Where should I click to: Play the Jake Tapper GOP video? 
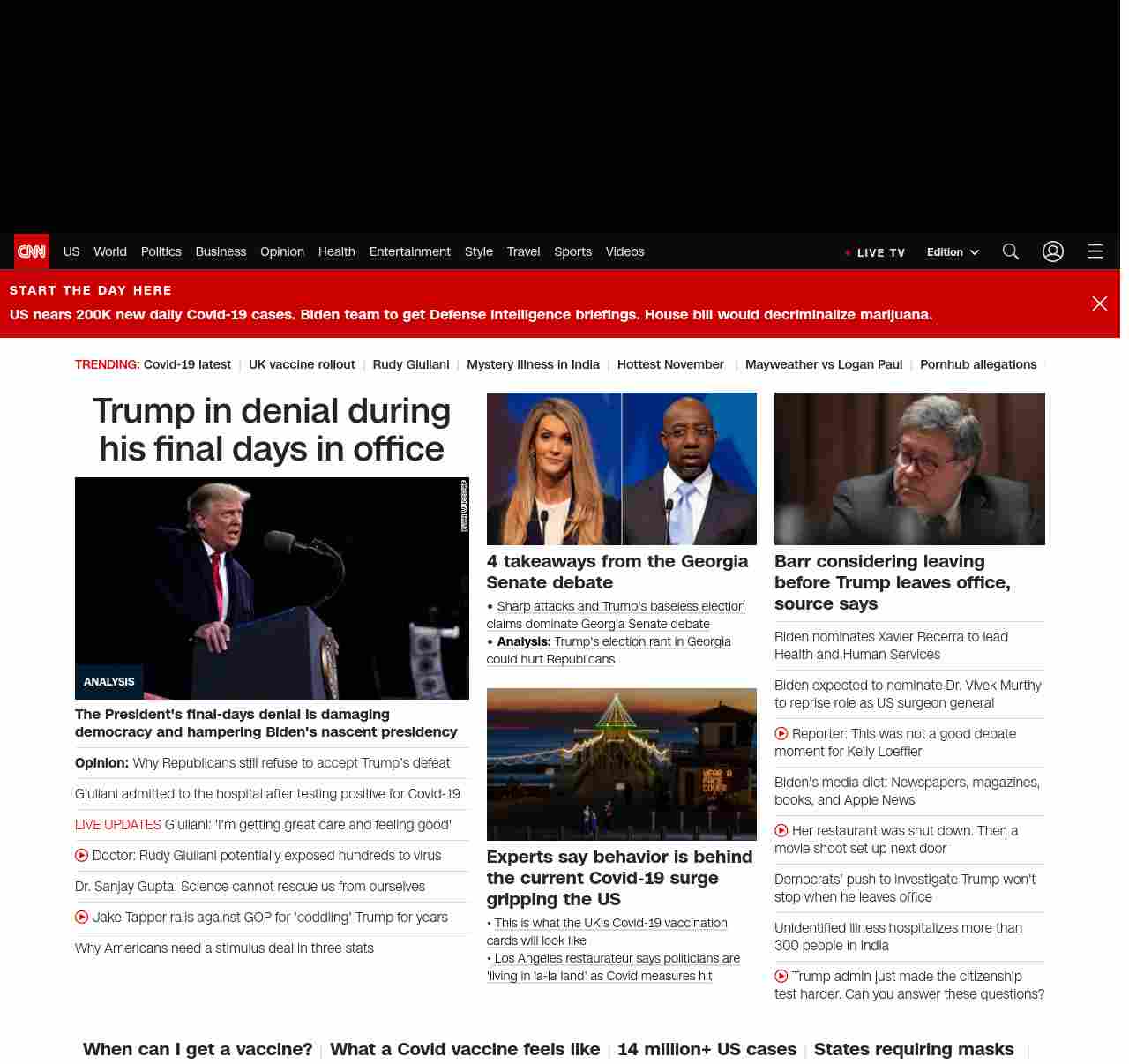tap(269, 918)
